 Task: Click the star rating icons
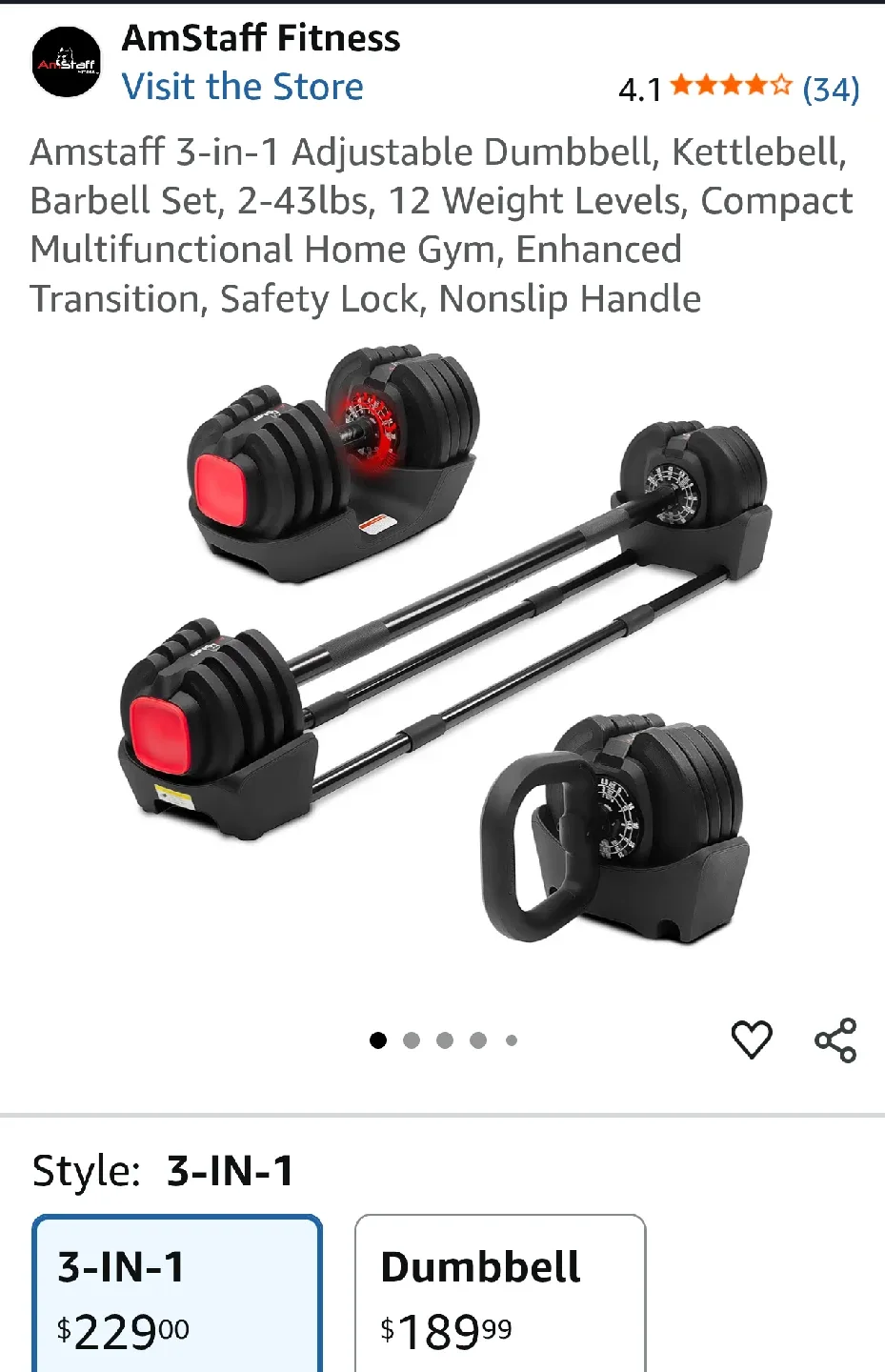click(731, 85)
